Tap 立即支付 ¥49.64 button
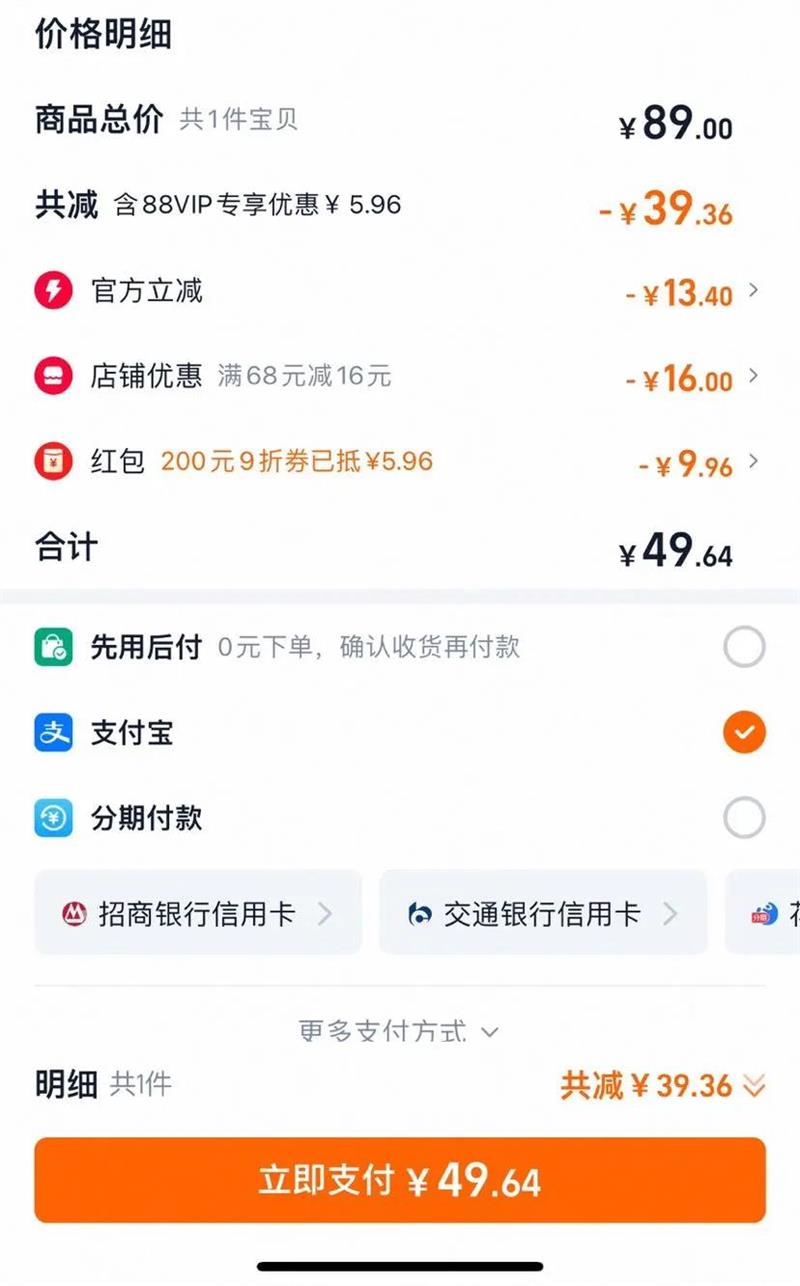800x1286 pixels. [x=400, y=1180]
